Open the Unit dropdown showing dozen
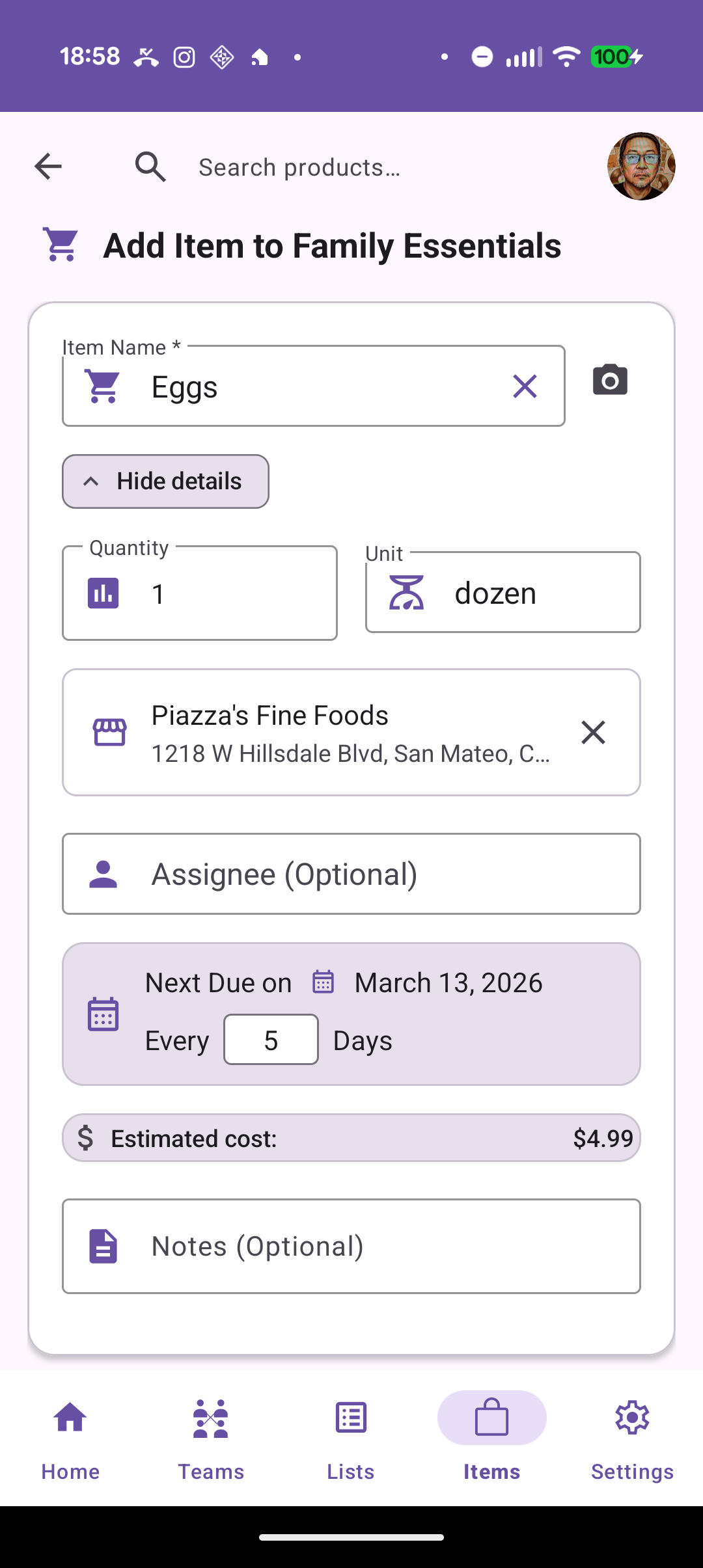 pos(503,592)
